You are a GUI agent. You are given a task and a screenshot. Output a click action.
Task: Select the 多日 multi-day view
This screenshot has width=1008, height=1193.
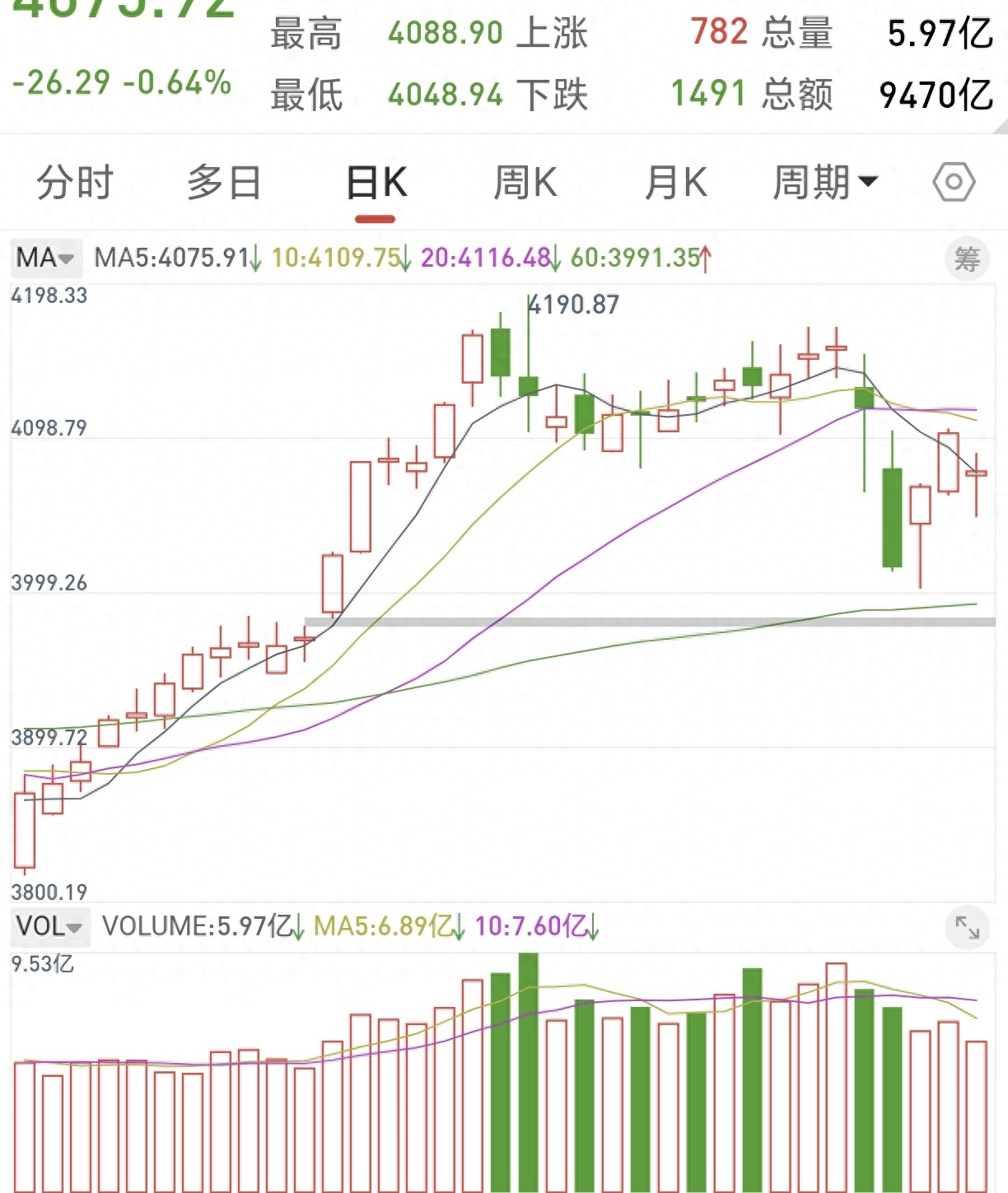coord(223,184)
